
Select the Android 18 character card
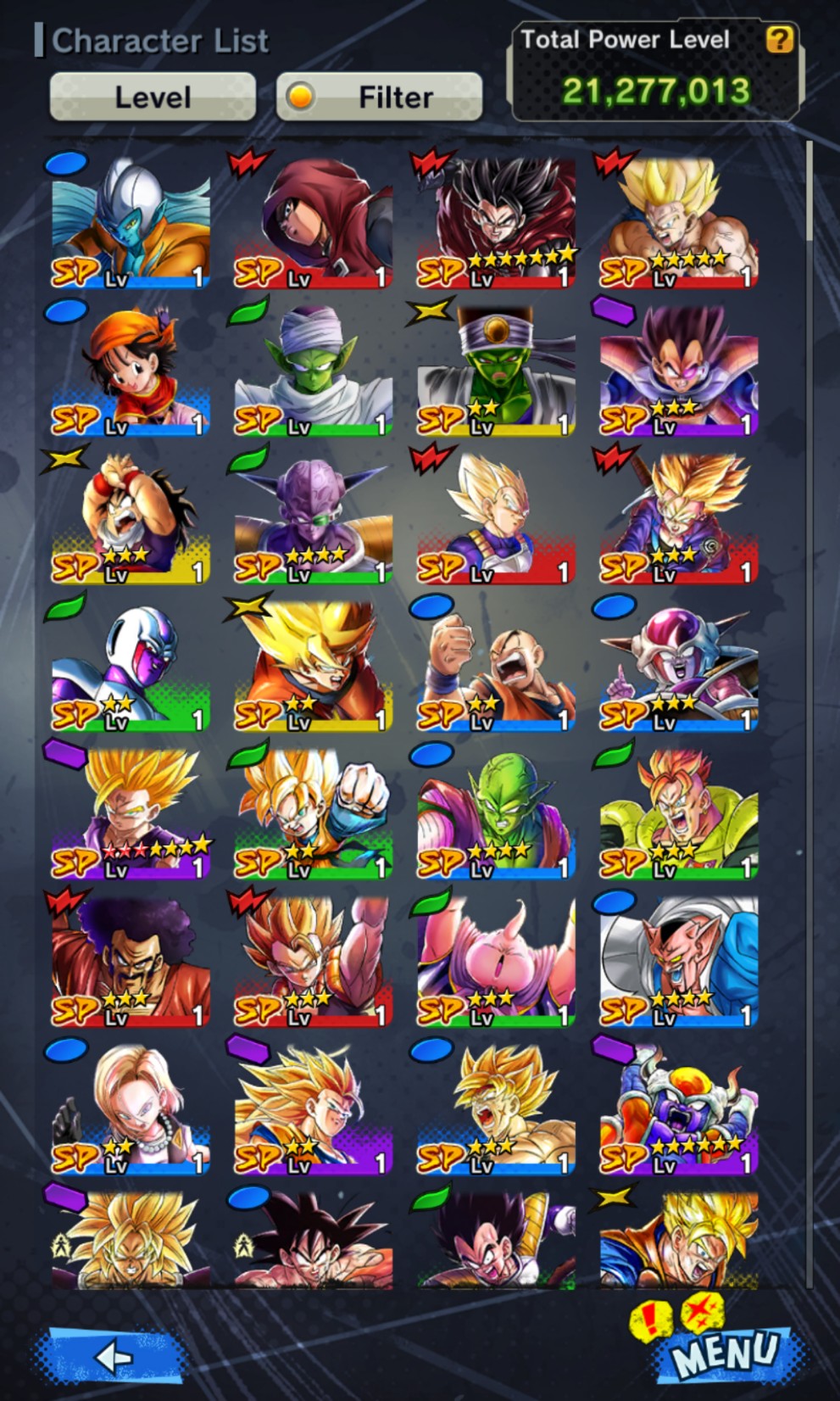[131, 1109]
